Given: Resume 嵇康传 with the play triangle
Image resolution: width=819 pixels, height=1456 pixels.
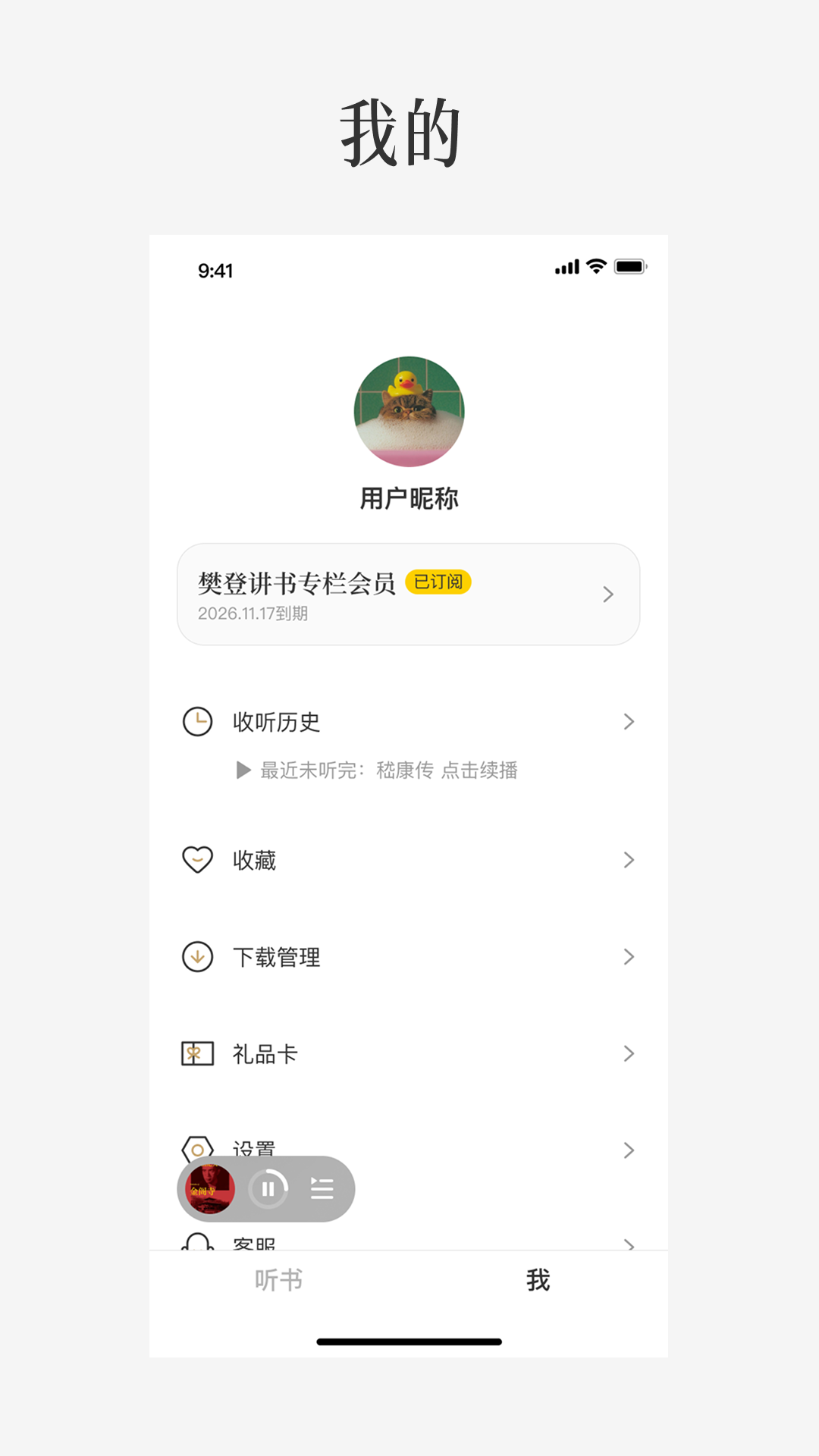Looking at the screenshot, I should coord(243,770).
